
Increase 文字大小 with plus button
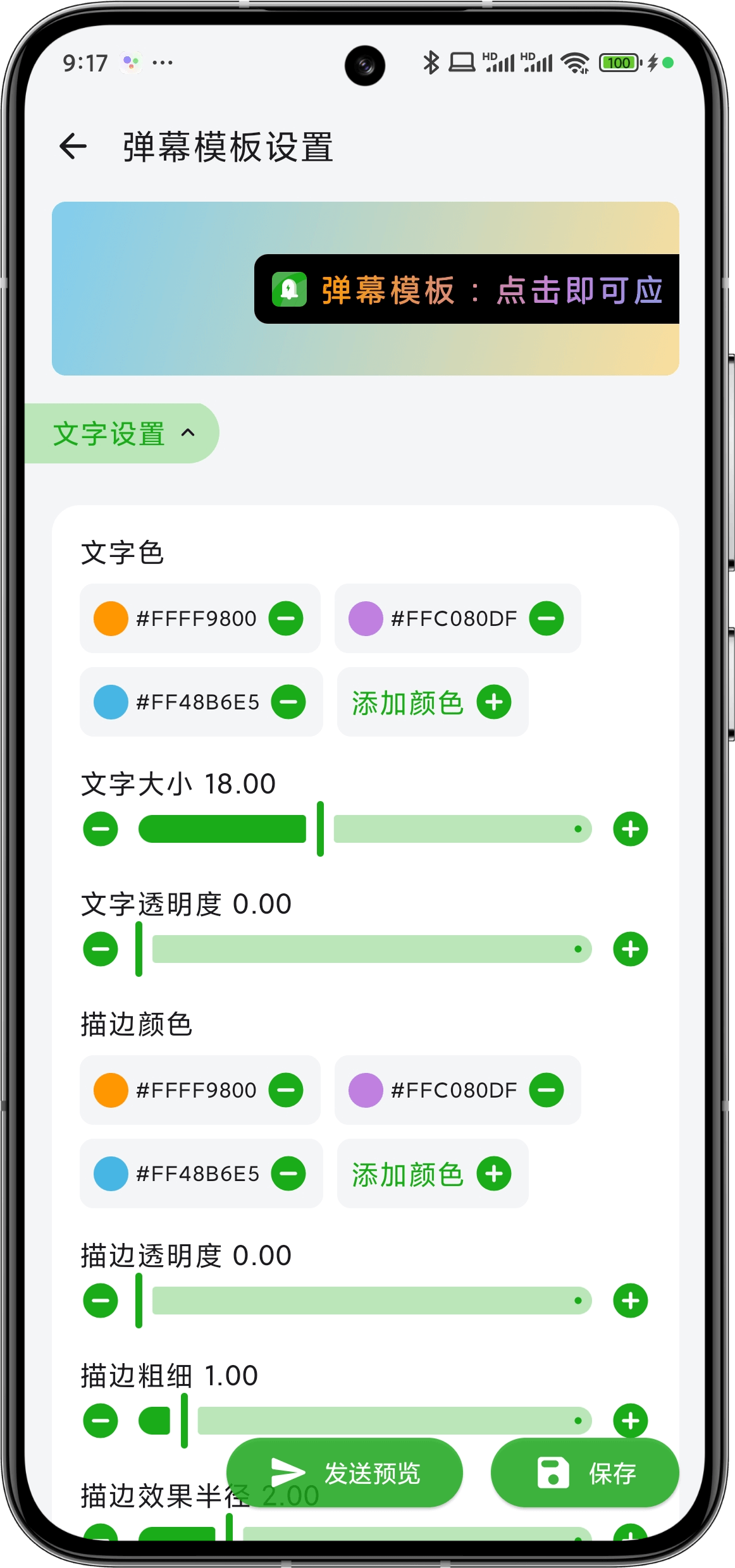630,829
